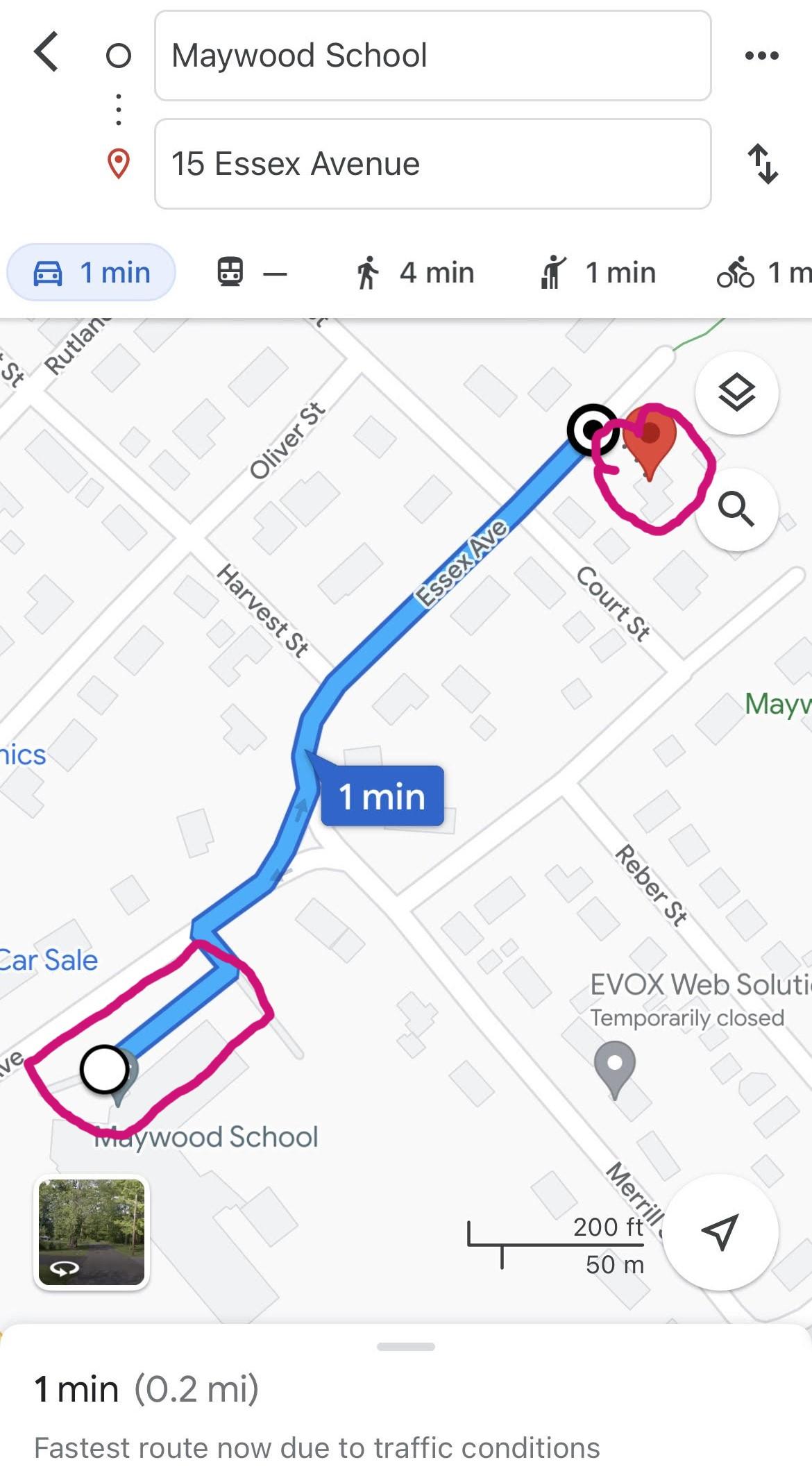Switch to the ride-hailing mode tab
The image size is (812, 1469).
598,272
